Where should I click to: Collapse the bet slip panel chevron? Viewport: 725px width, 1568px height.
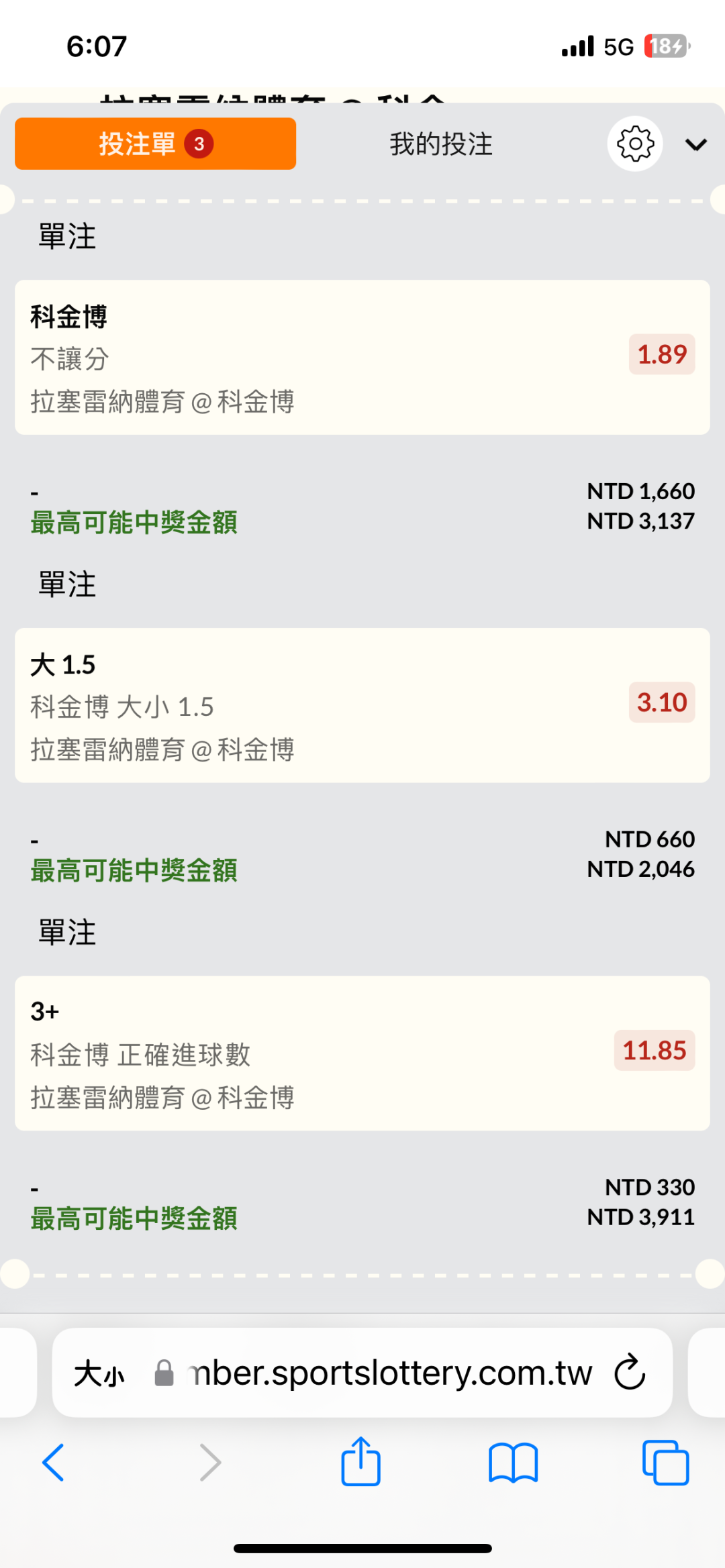point(695,145)
